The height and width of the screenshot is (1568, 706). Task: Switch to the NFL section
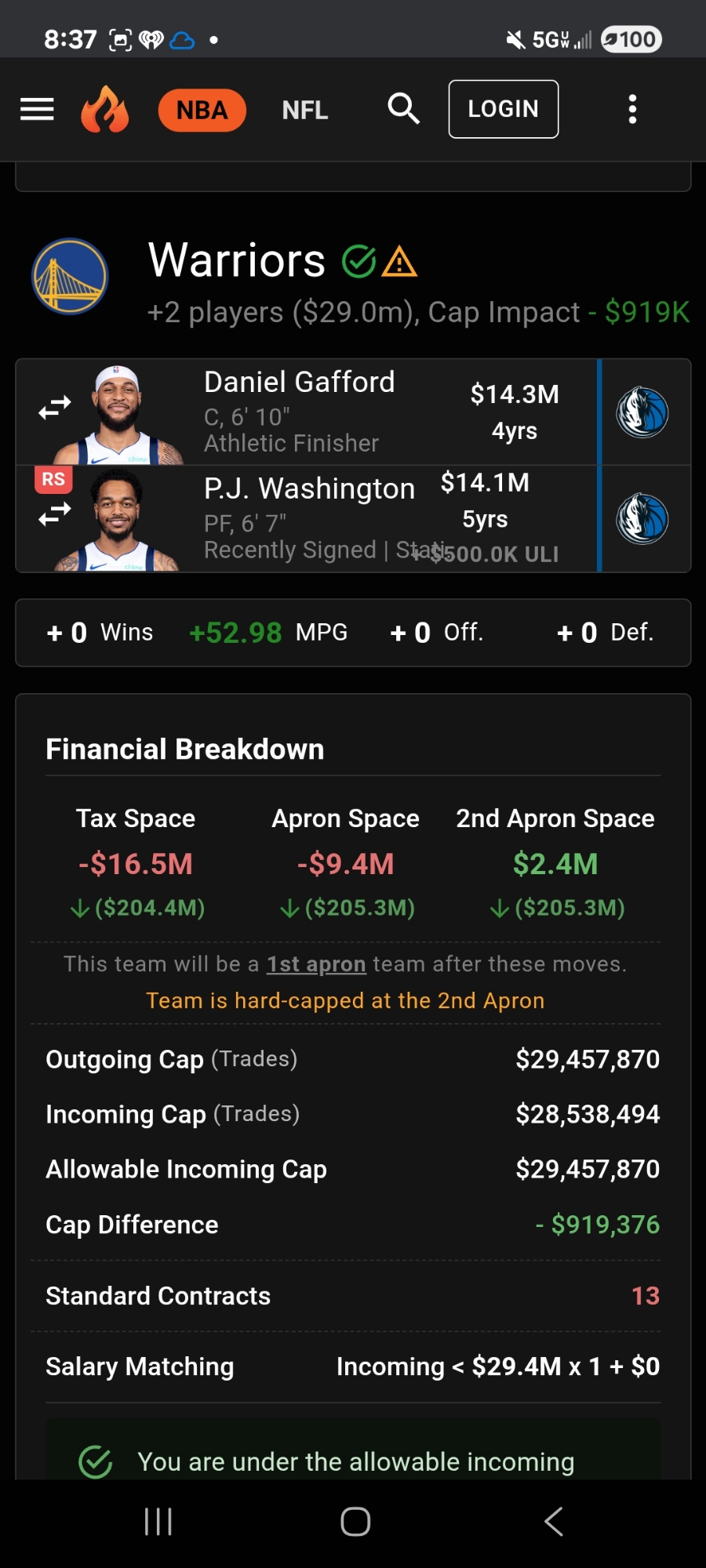click(x=304, y=110)
